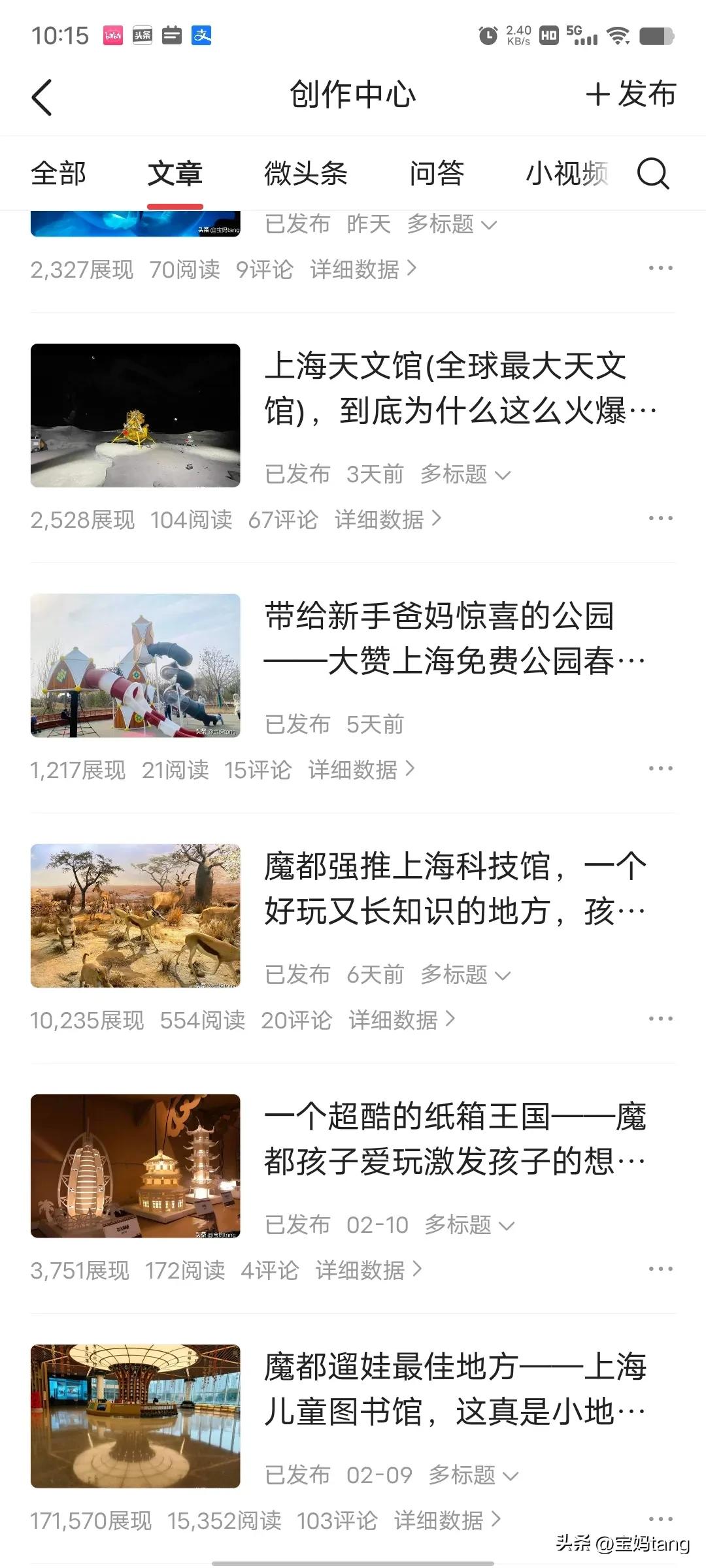Open more options for the article published 昨天
The height and width of the screenshot is (1568, 706).
662,268
